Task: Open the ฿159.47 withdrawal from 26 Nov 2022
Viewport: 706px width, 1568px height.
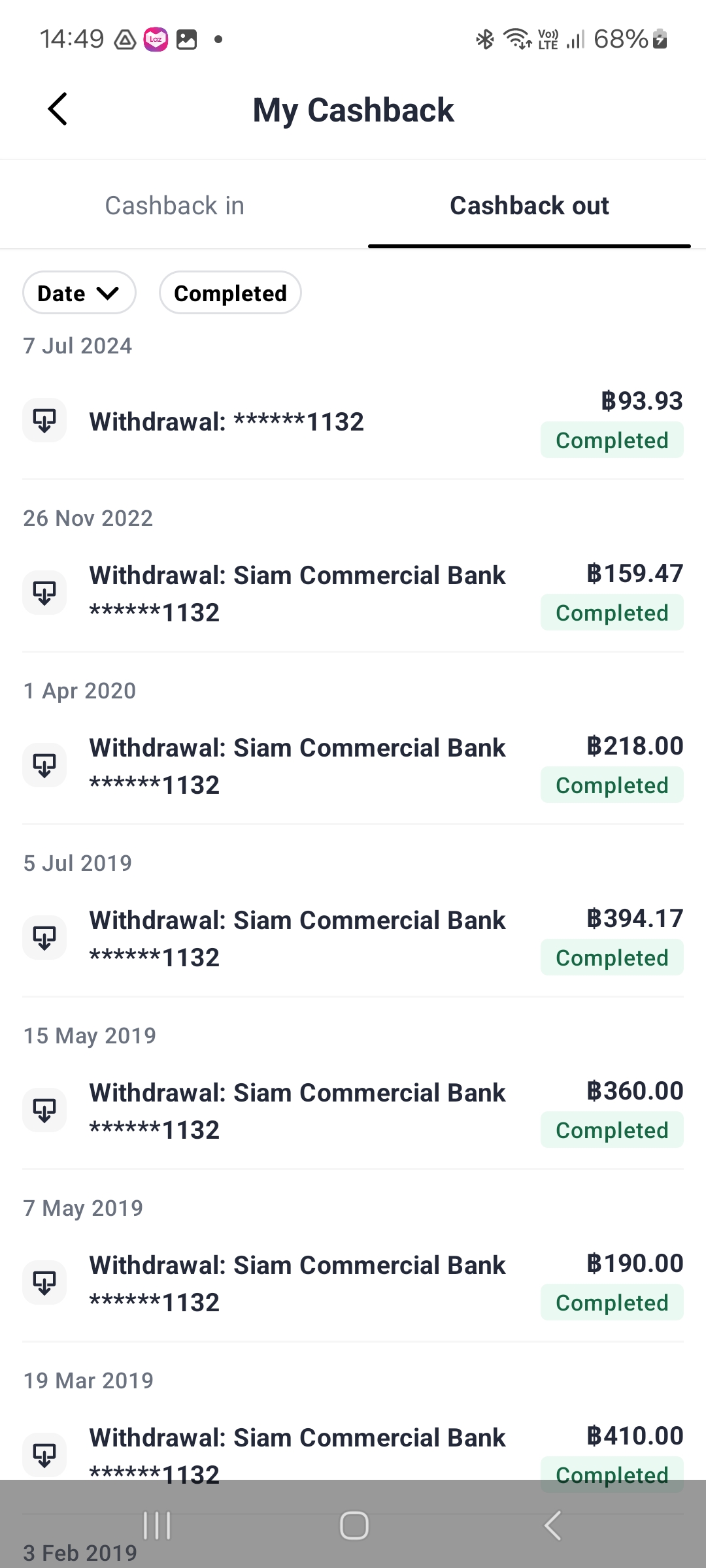Action: [x=353, y=593]
